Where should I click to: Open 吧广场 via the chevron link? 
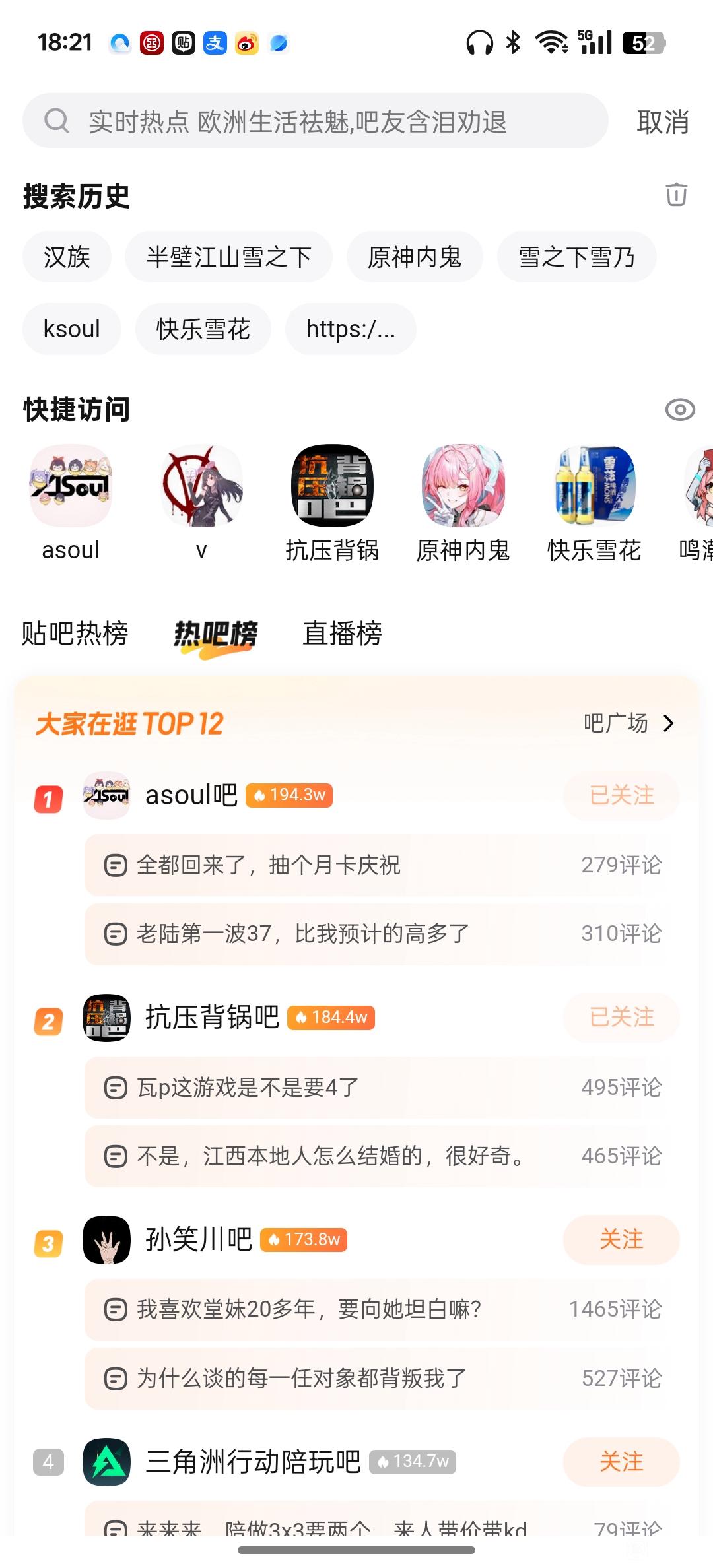tap(628, 724)
